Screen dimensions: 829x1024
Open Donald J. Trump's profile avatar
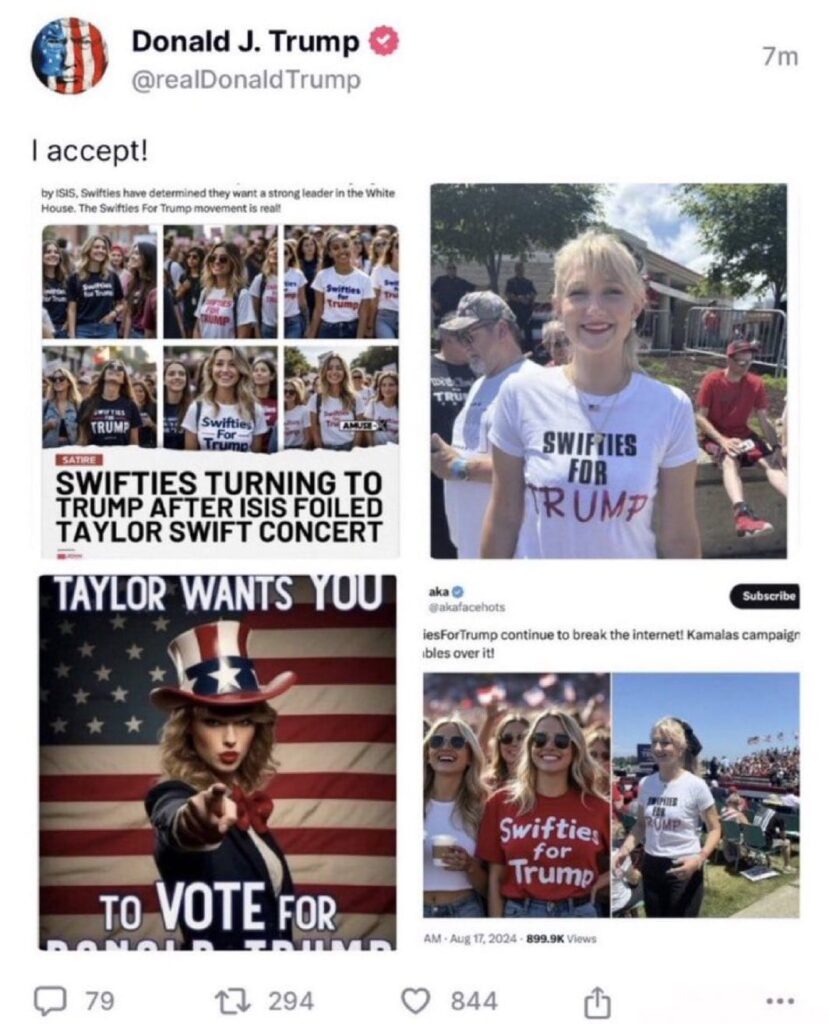click(x=69, y=56)
